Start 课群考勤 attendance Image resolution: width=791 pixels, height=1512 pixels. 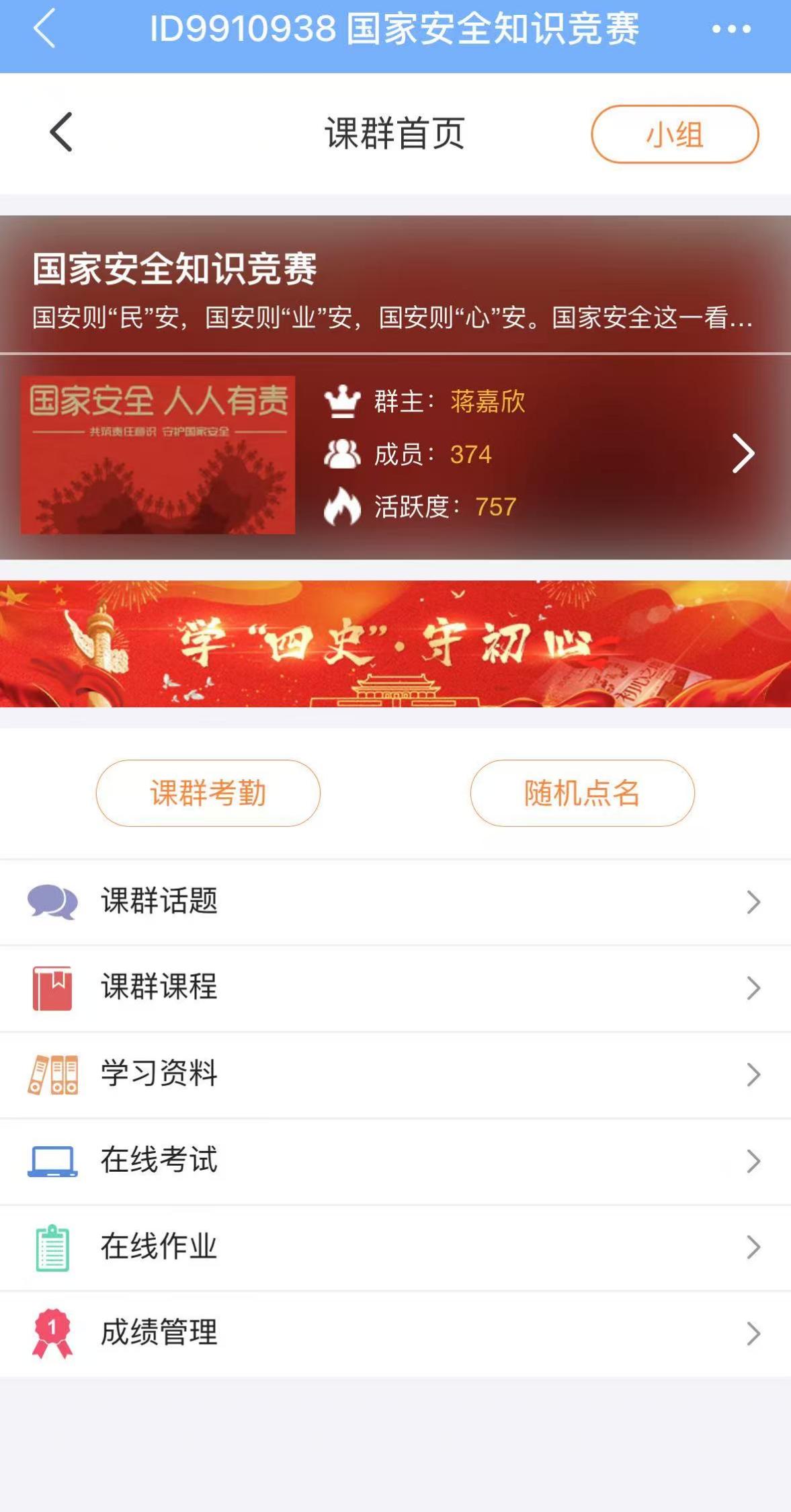click(208, 793)
